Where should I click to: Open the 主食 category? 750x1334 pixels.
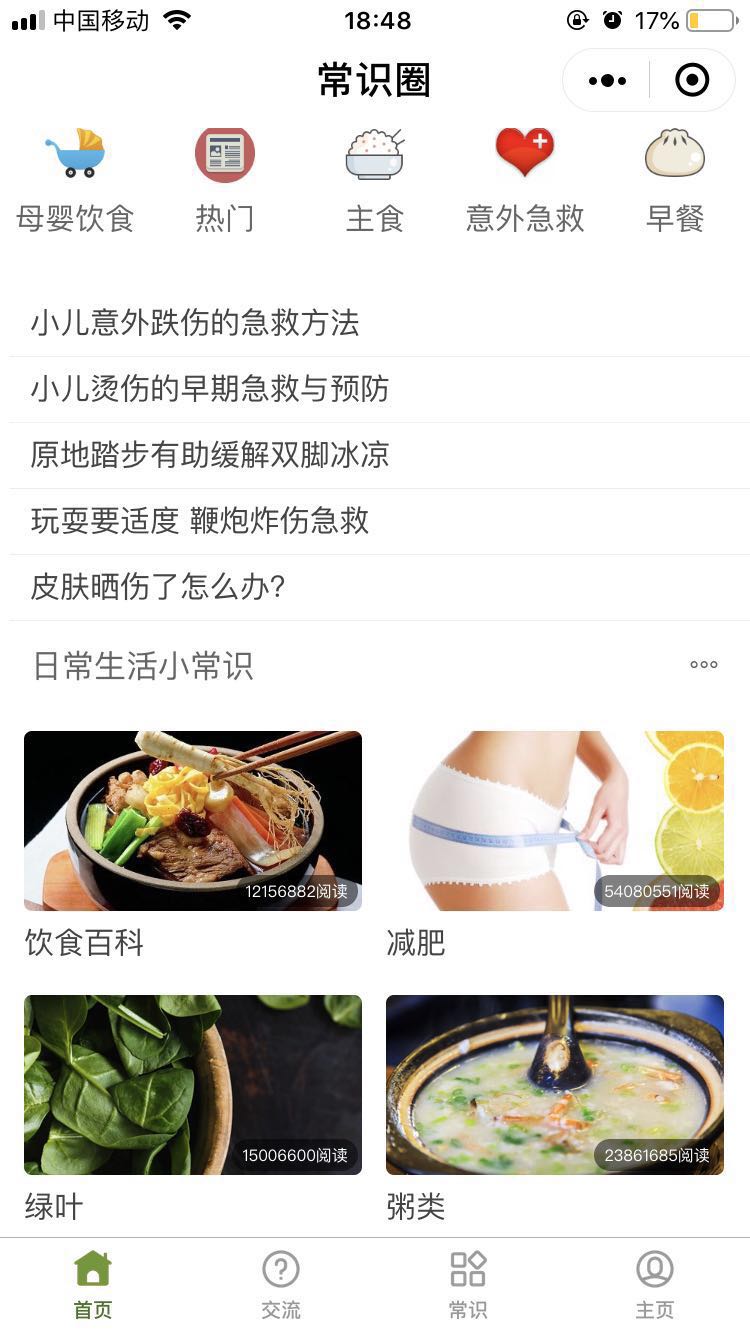click(x=375, y=182)
